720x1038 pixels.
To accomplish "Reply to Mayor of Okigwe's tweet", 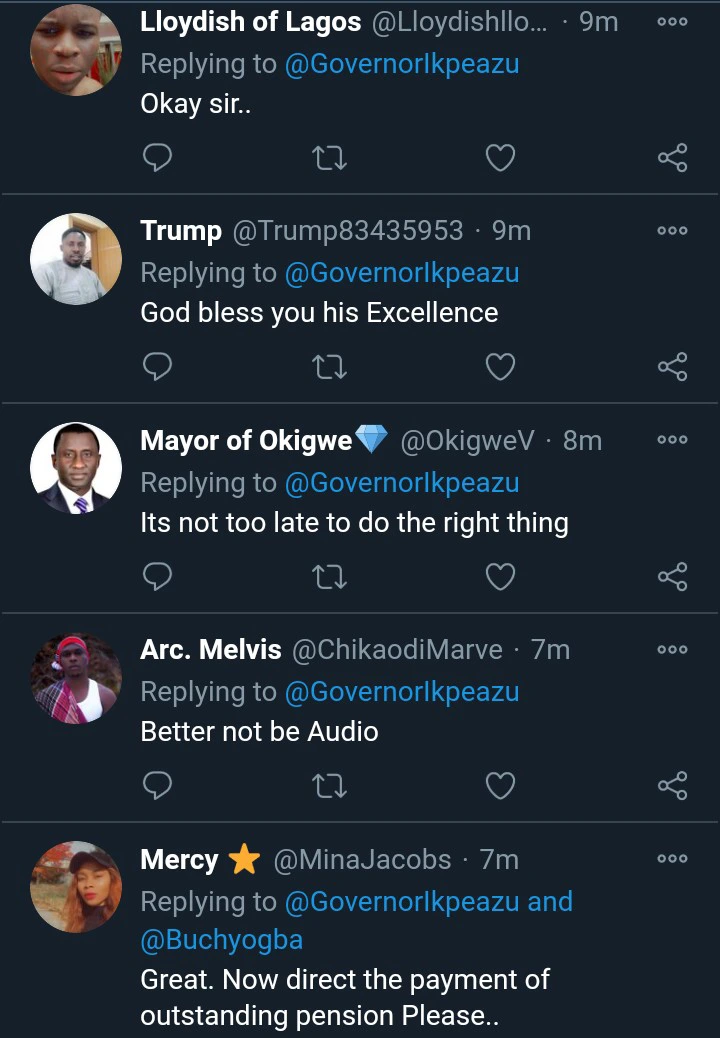I will coord(158,576).
